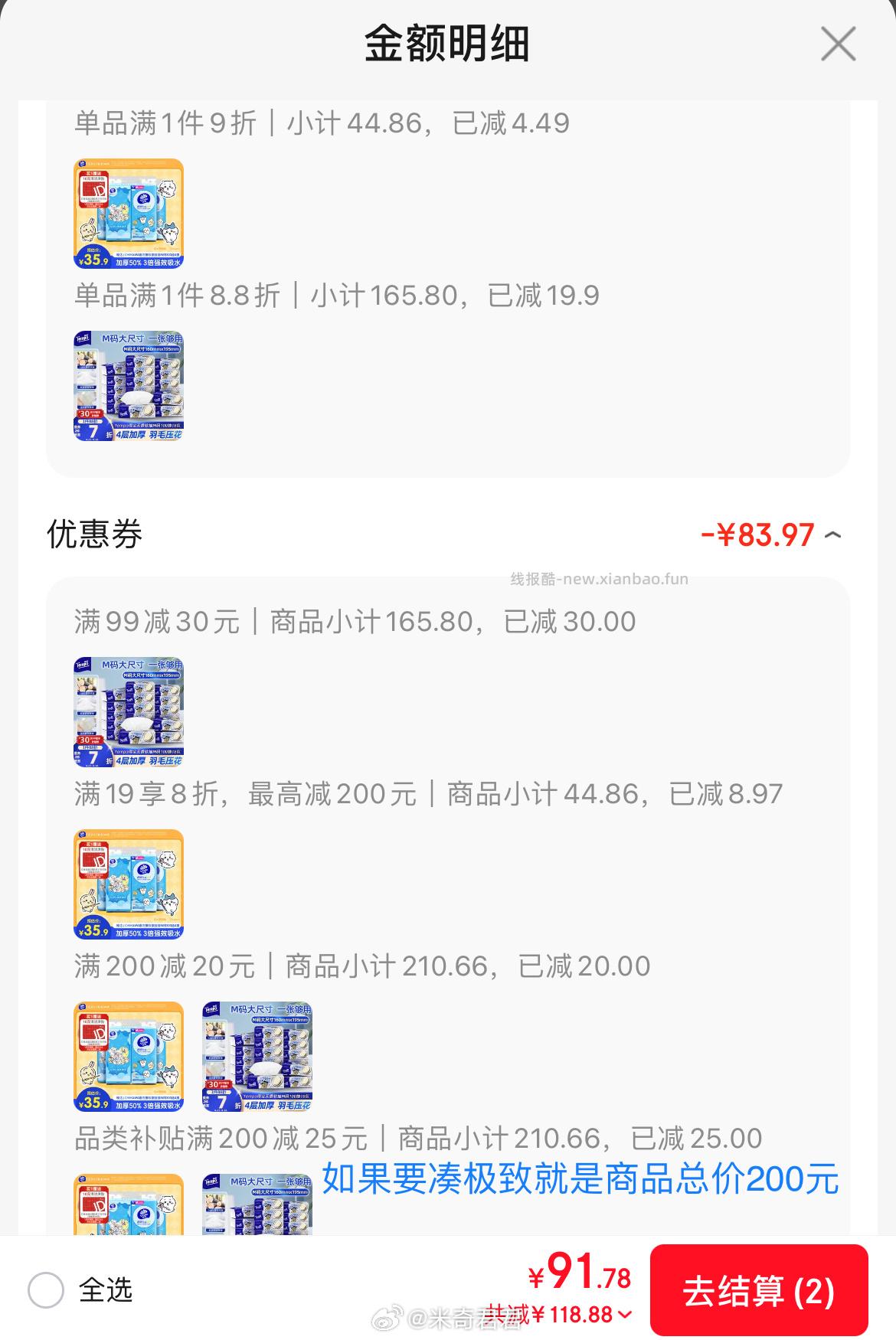The height and width of the screenshot is (1340, 896).
Task: Close the 金额明细 panel
Action: point(838,44)
